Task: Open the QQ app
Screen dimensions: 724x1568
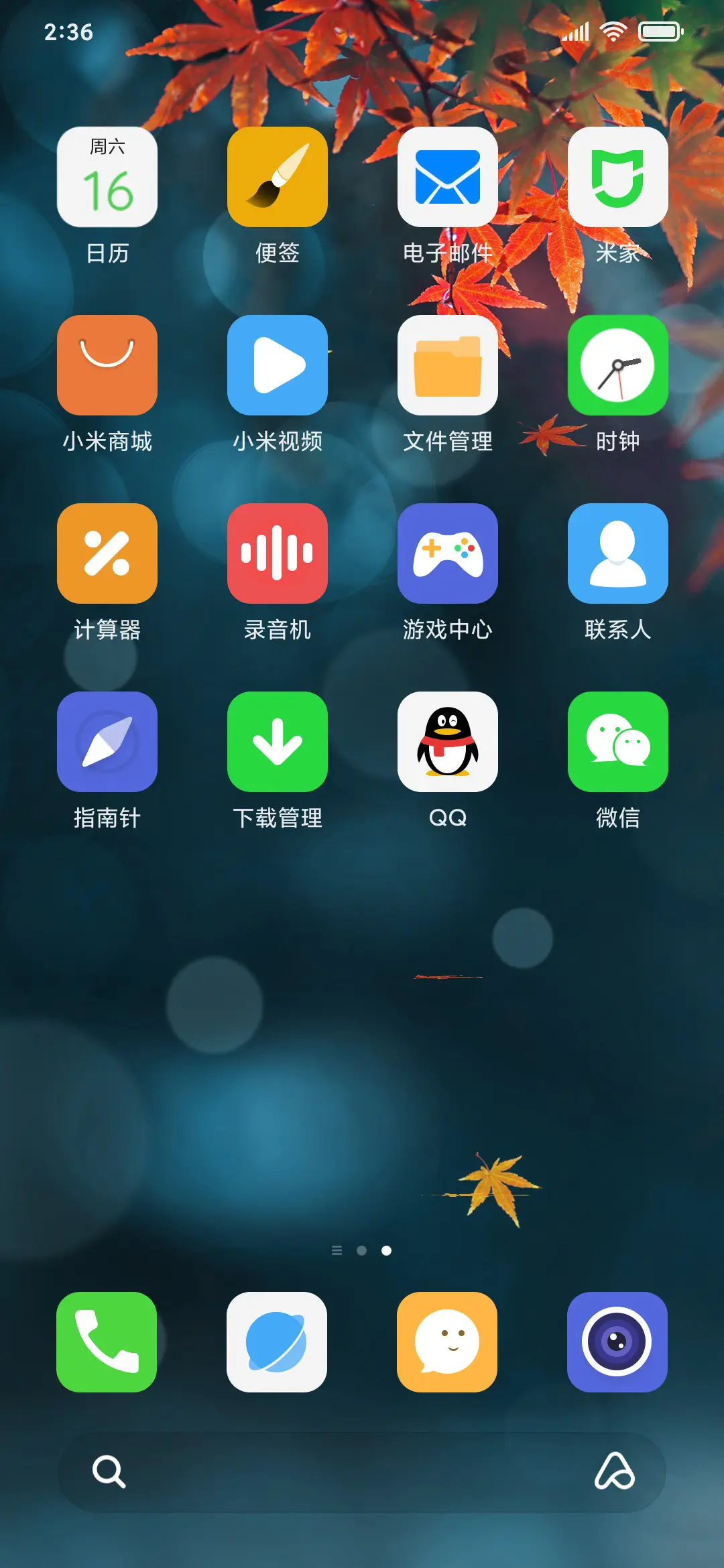Action: click(x=447, y=742)
